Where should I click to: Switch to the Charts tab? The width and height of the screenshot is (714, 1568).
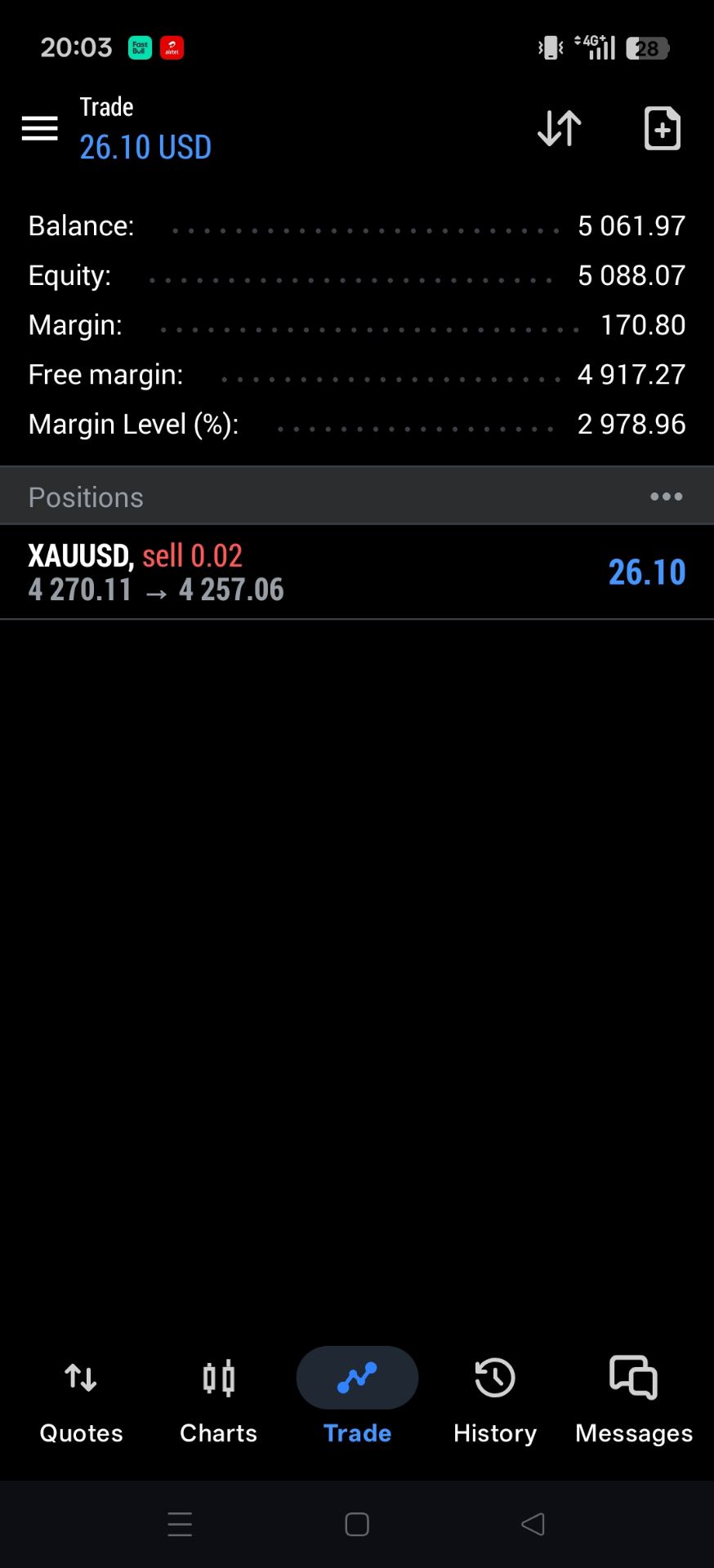coord(218,1401)
